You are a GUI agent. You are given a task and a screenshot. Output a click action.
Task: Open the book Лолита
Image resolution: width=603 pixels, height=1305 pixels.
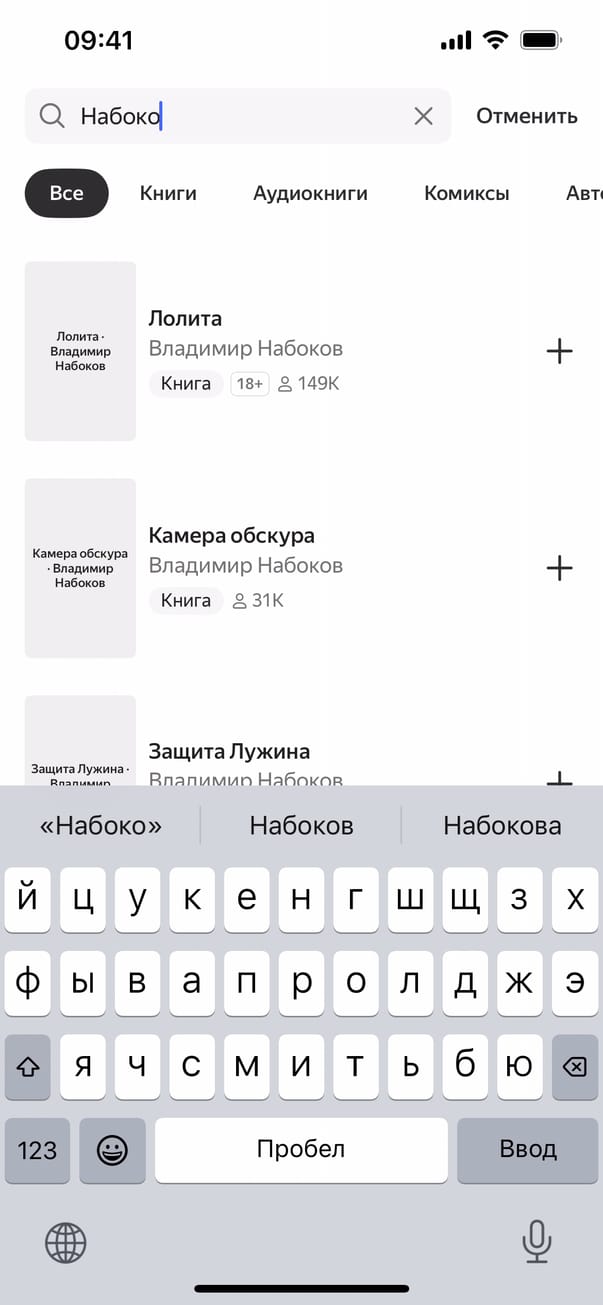click(185, 319)
